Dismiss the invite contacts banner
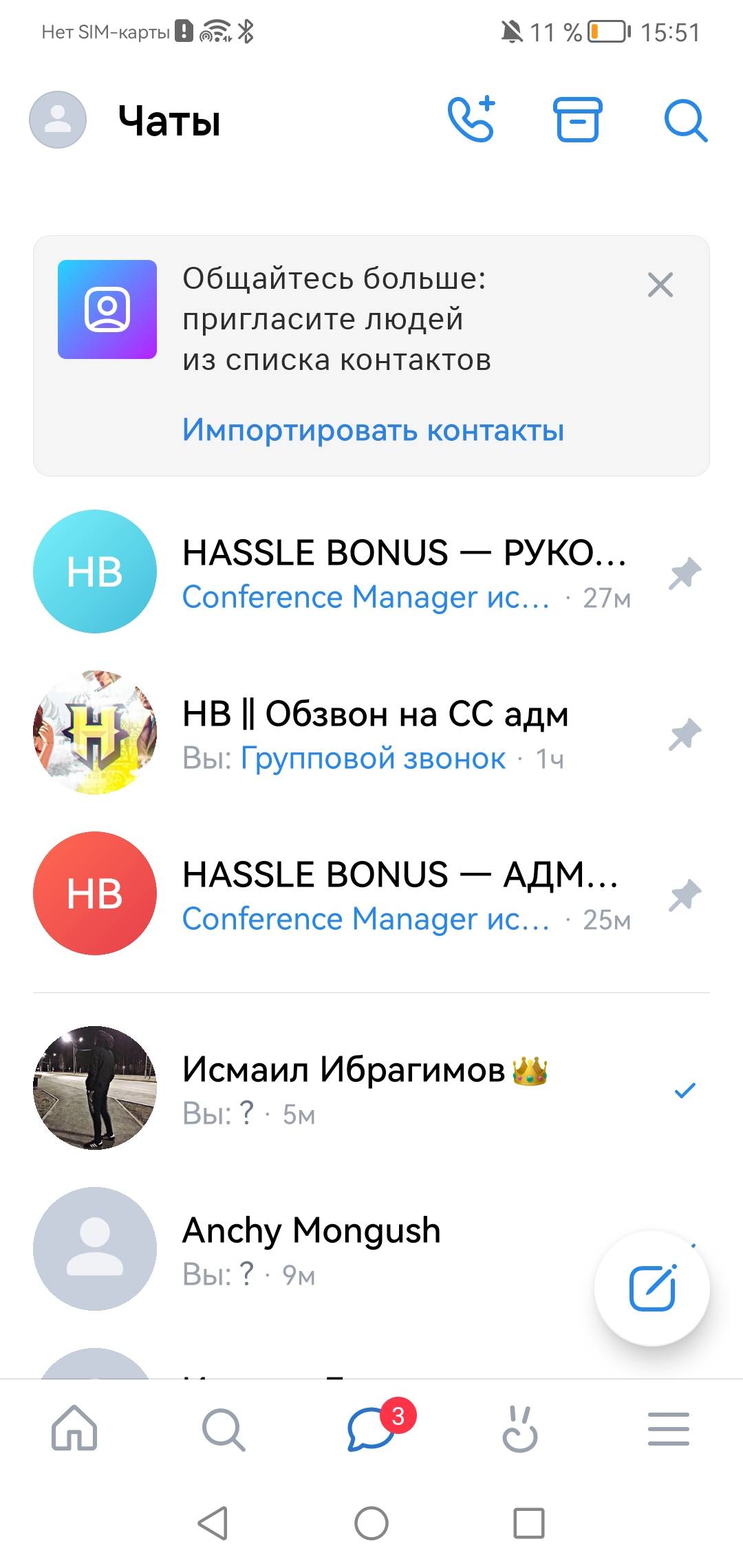 click(x=660, y=285)
